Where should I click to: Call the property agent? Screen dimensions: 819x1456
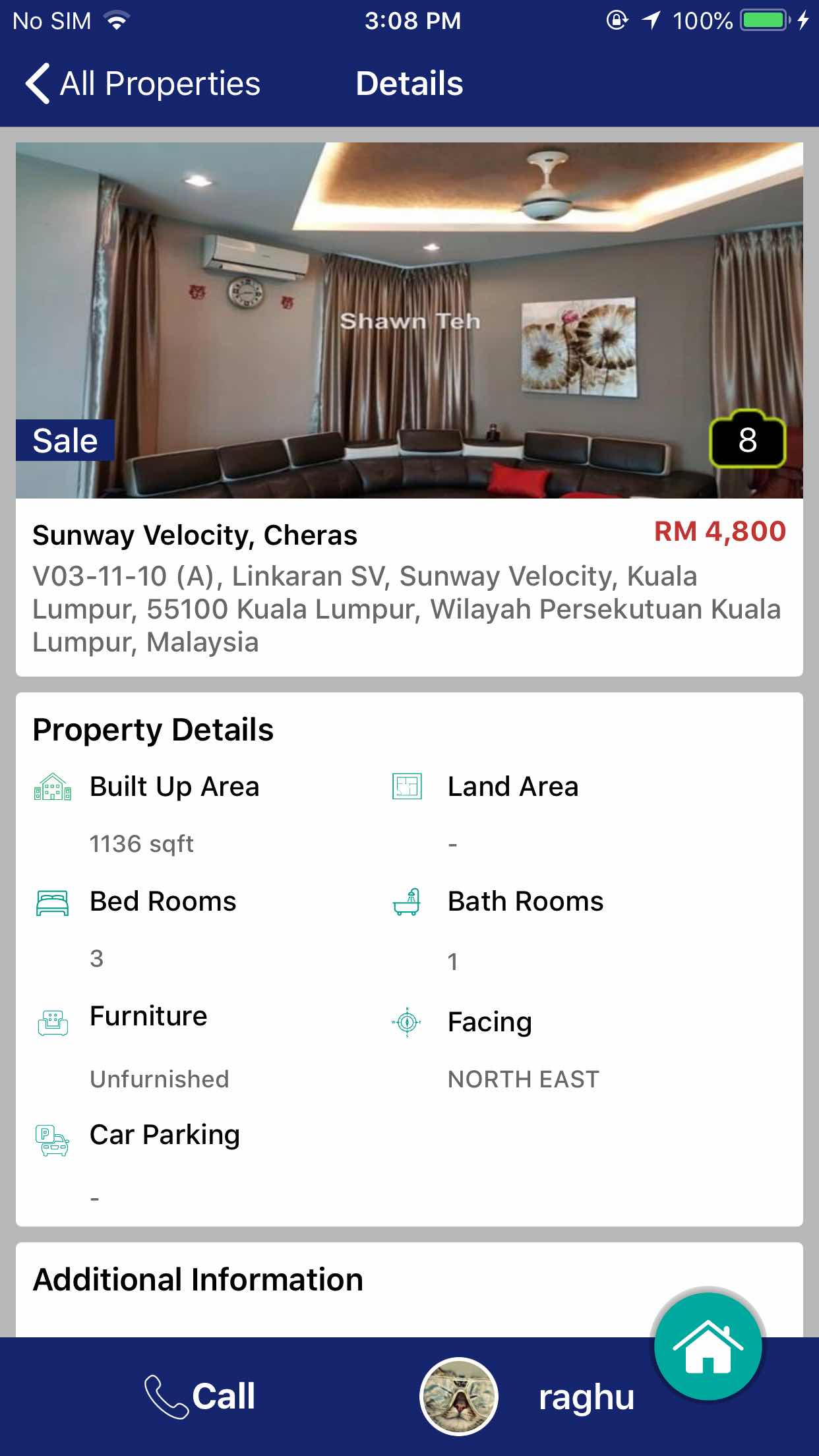[200, 1396]
